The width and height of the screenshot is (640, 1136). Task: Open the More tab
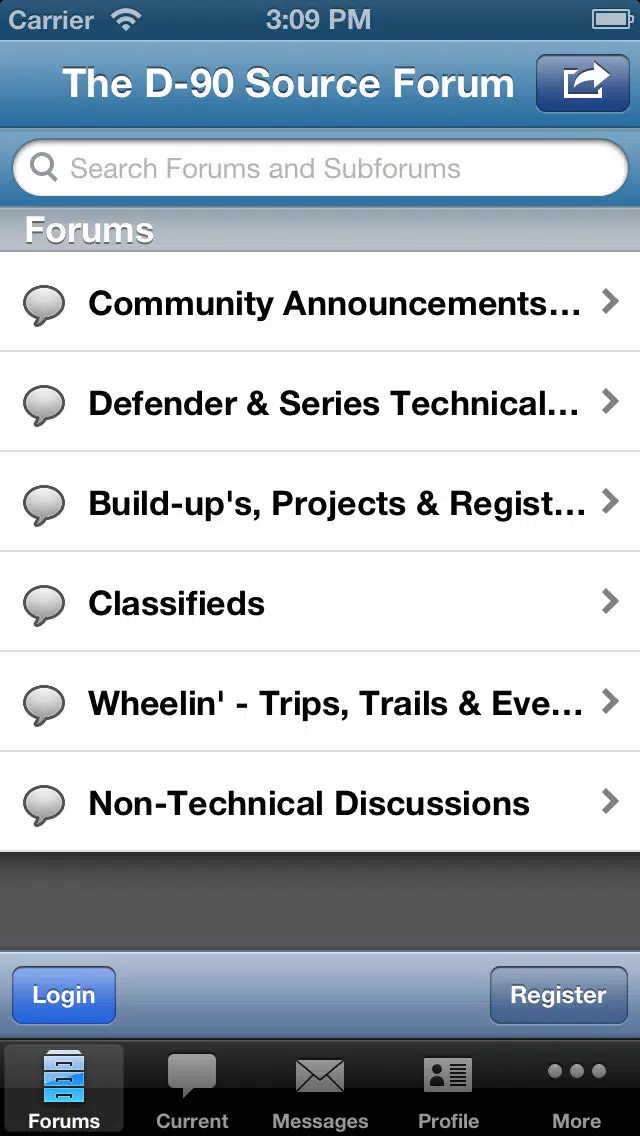pyautogui.click(x=576, y=1089)
